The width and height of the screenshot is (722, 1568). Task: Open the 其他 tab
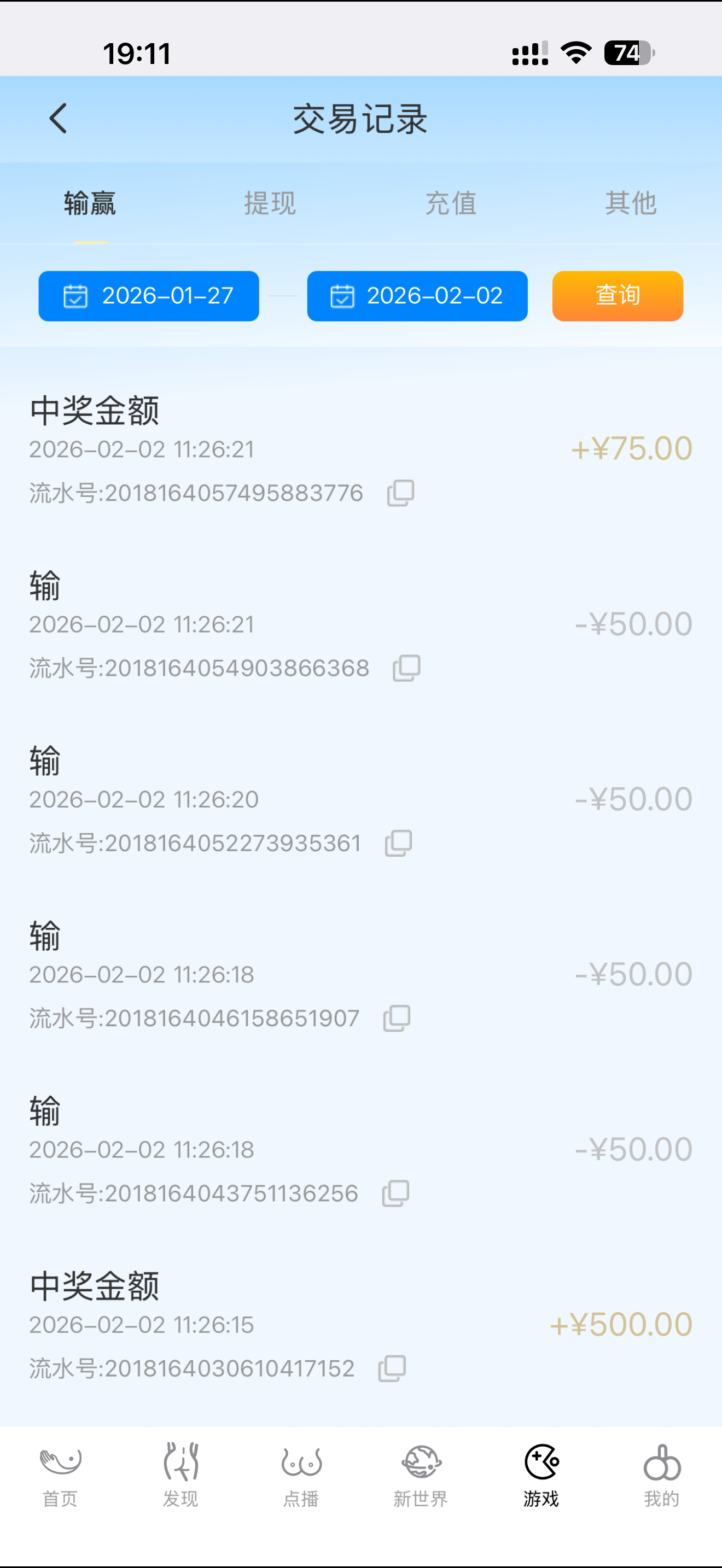coord(631,203)
